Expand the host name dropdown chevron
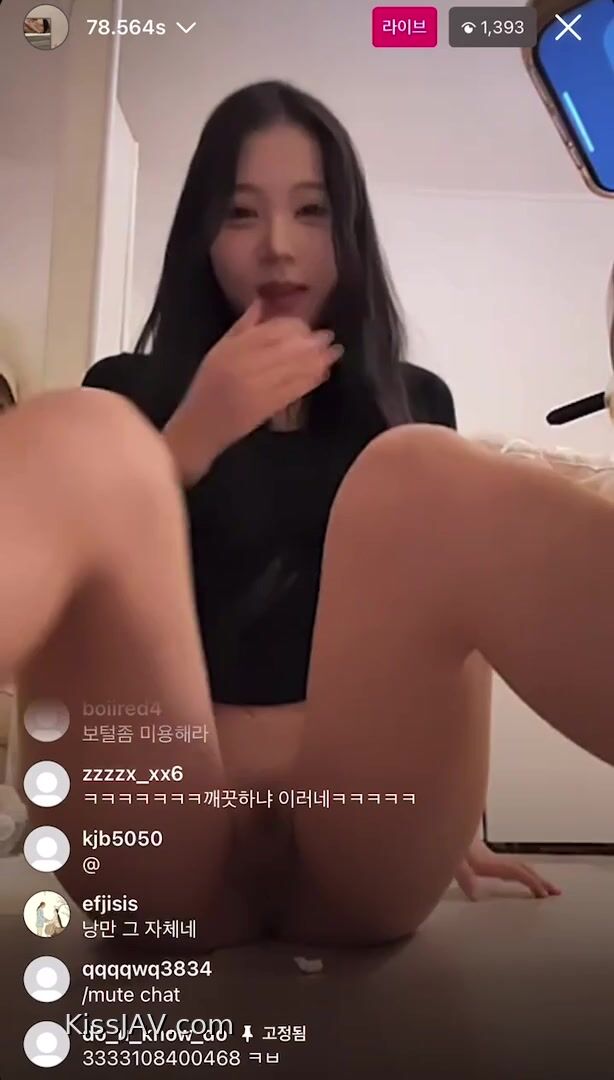 186,28
